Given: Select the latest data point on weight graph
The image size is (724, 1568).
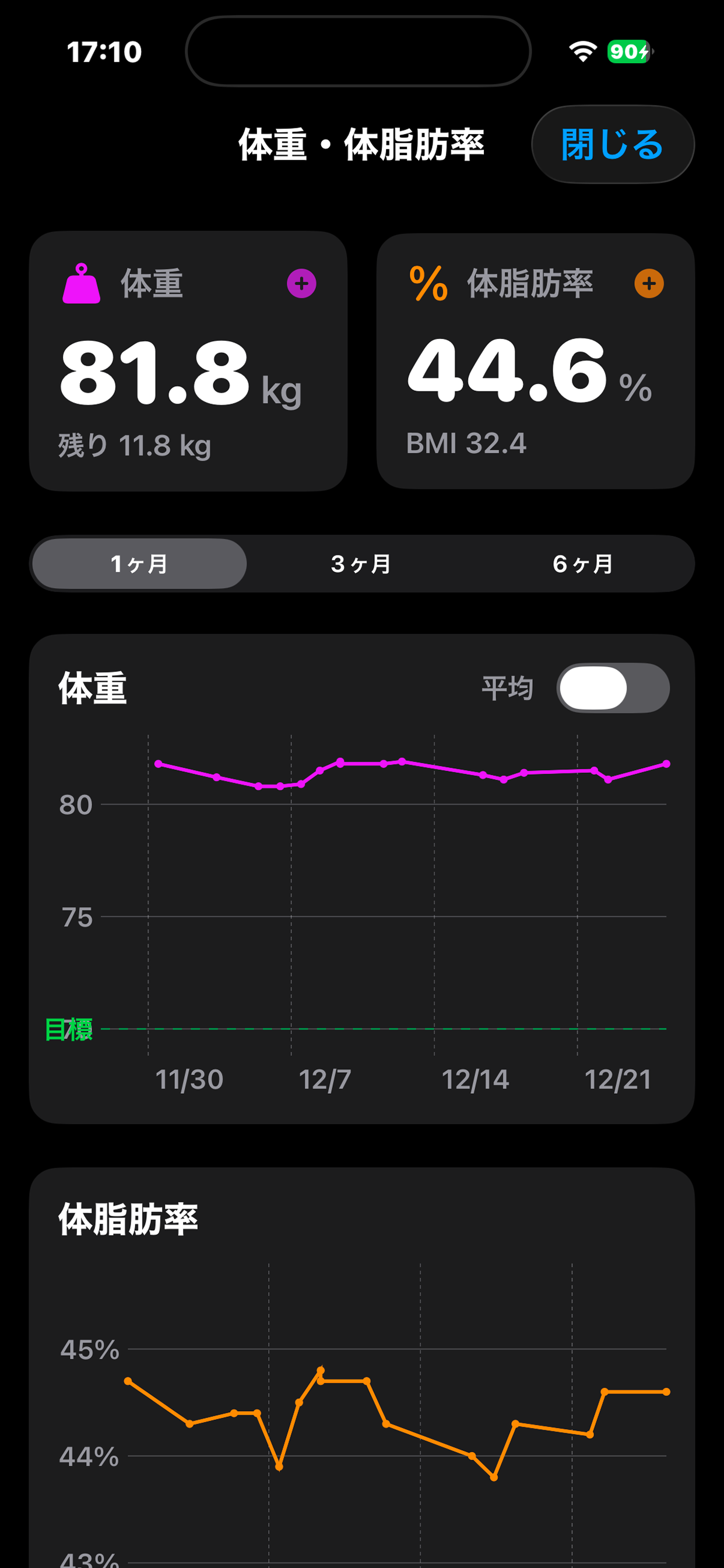Looking at the screenshot, I should coord(667,764).
